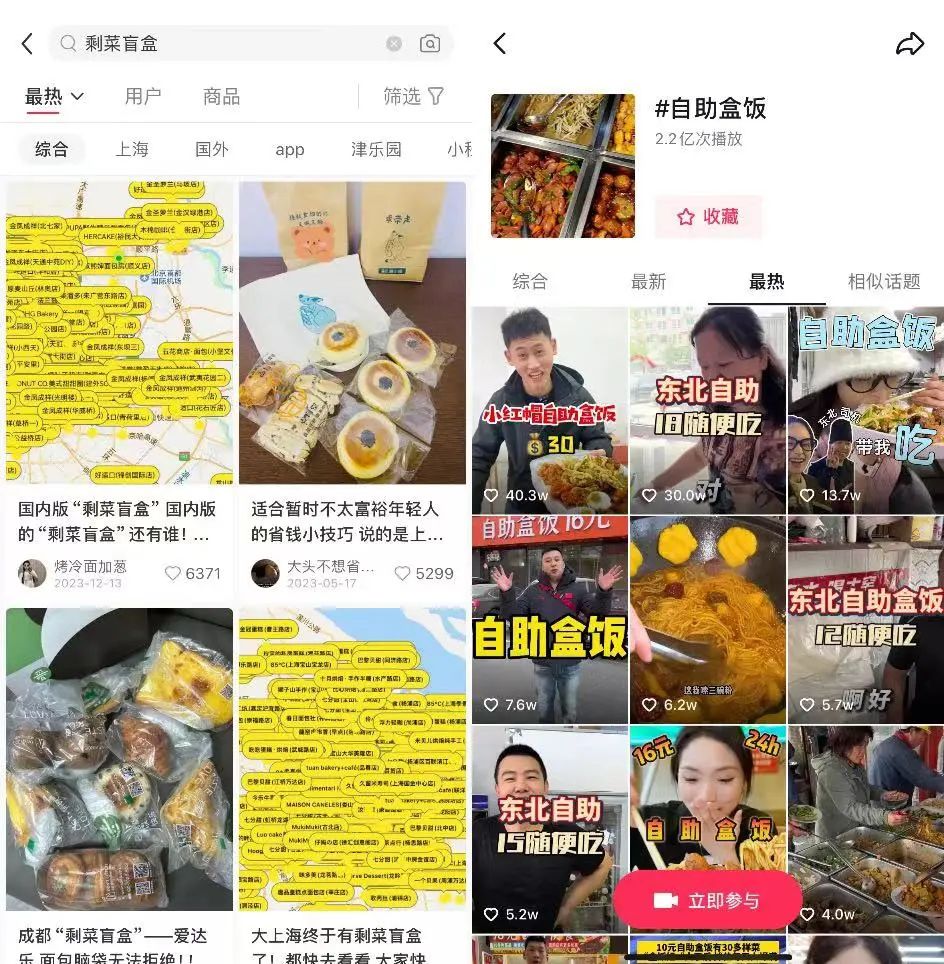Switch to the 相似话题 tab
The height and width of the screenshot is (964, 944).
(x=884, y=282)
